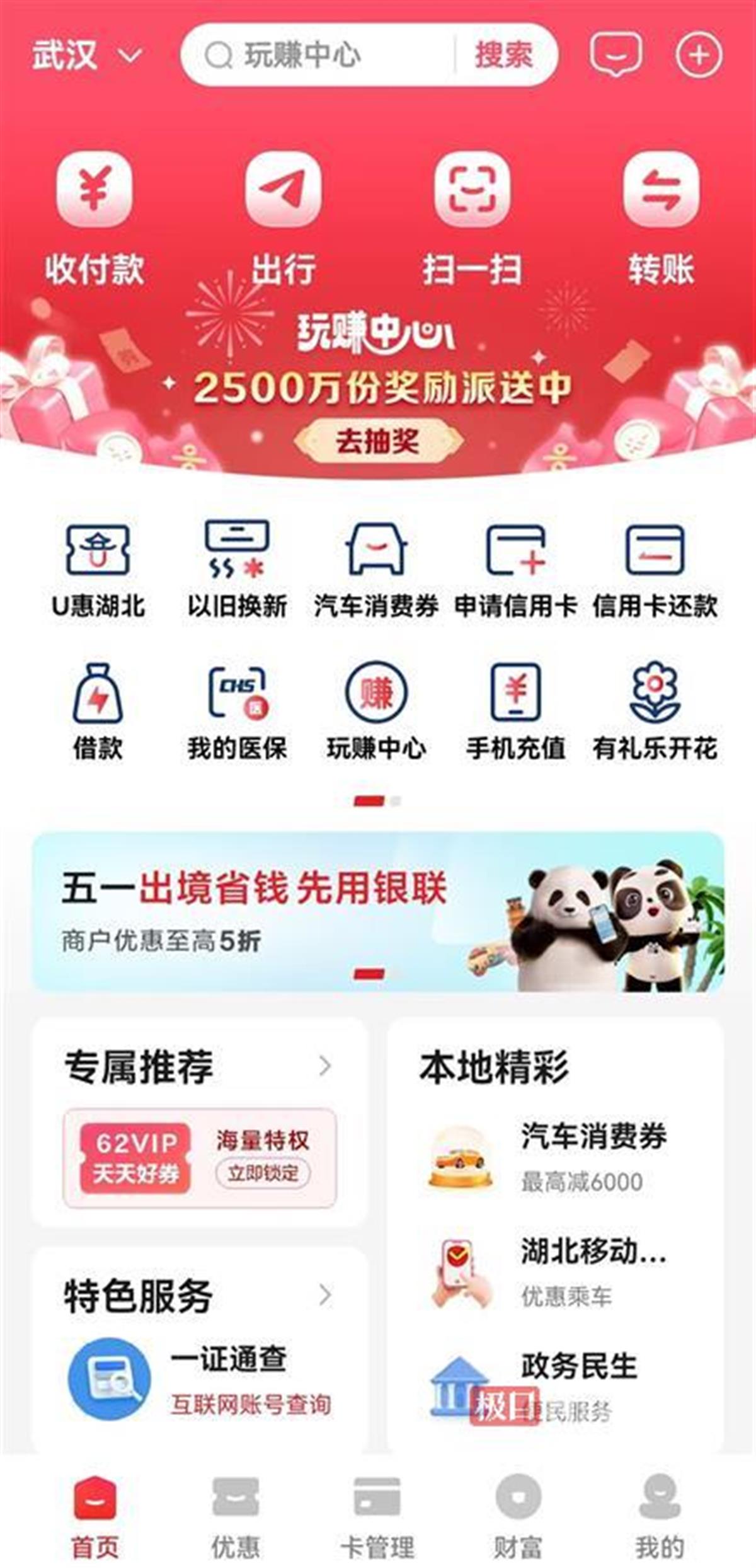The image size is (756, 1568).
Task: Open the 五一出境省钱 banner
Action: [x=378, y=911]
